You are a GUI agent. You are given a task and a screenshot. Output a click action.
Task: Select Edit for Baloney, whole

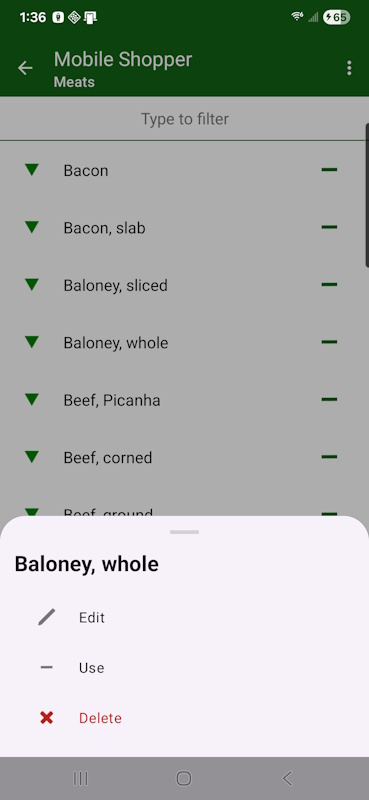pyautogui.click(x=184, y=617)
